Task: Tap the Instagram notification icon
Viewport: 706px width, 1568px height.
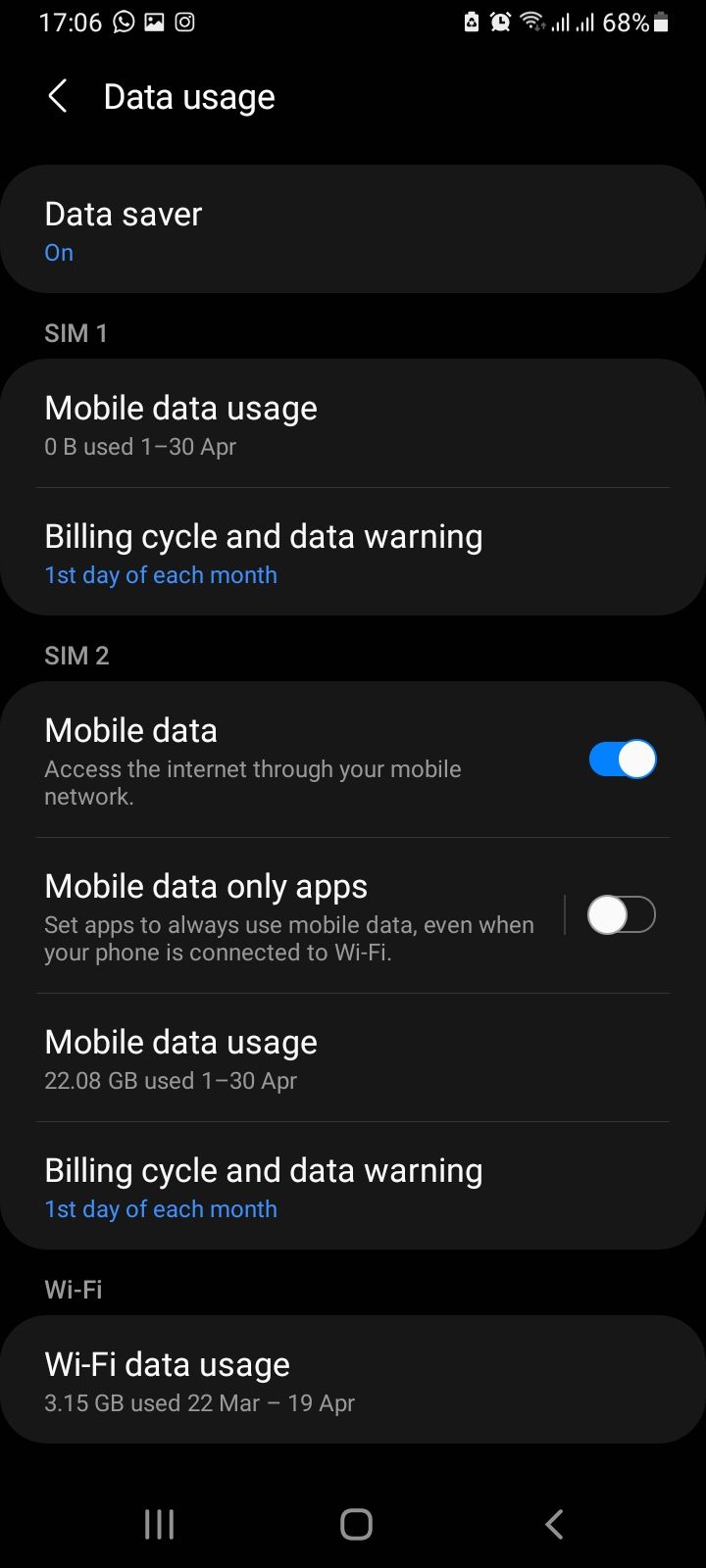Action: click(x=184, y=22)
